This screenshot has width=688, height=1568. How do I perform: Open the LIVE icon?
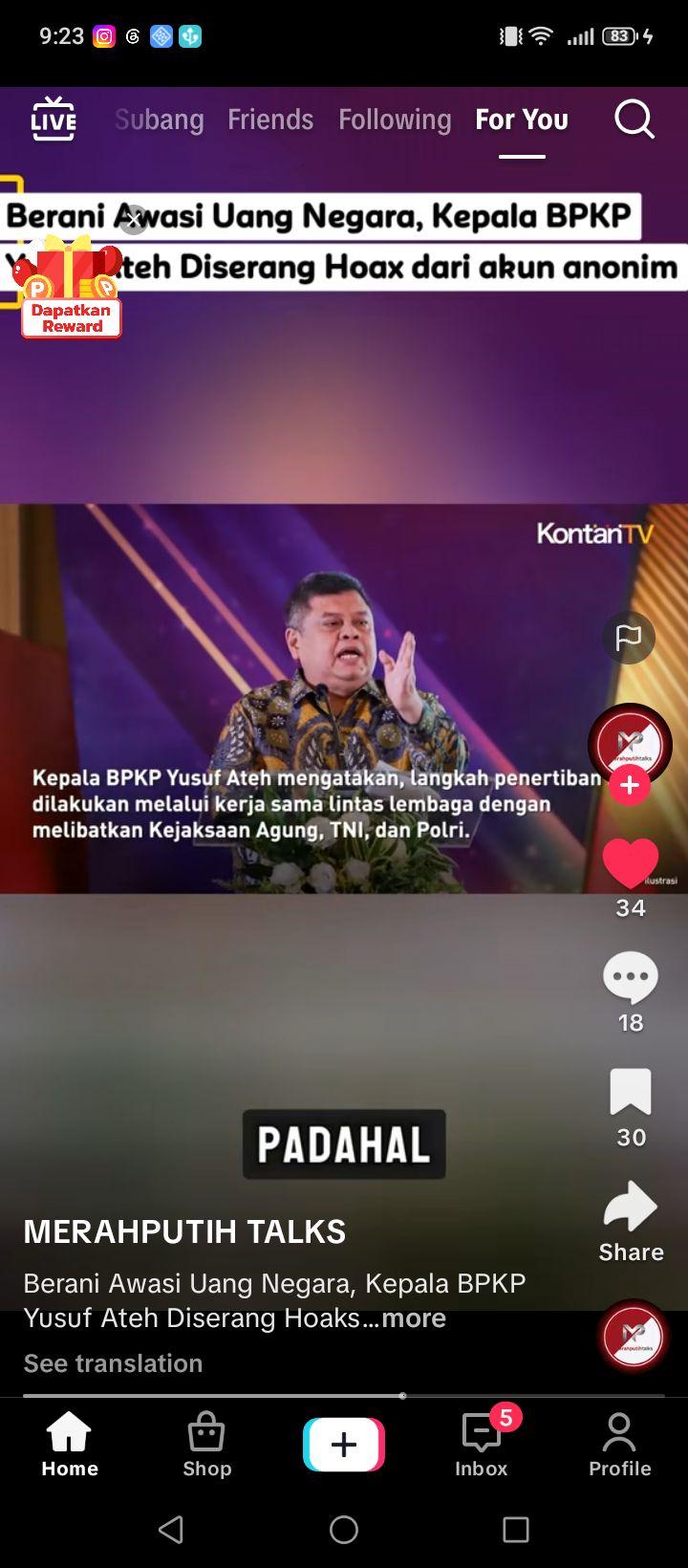point(53,120)
